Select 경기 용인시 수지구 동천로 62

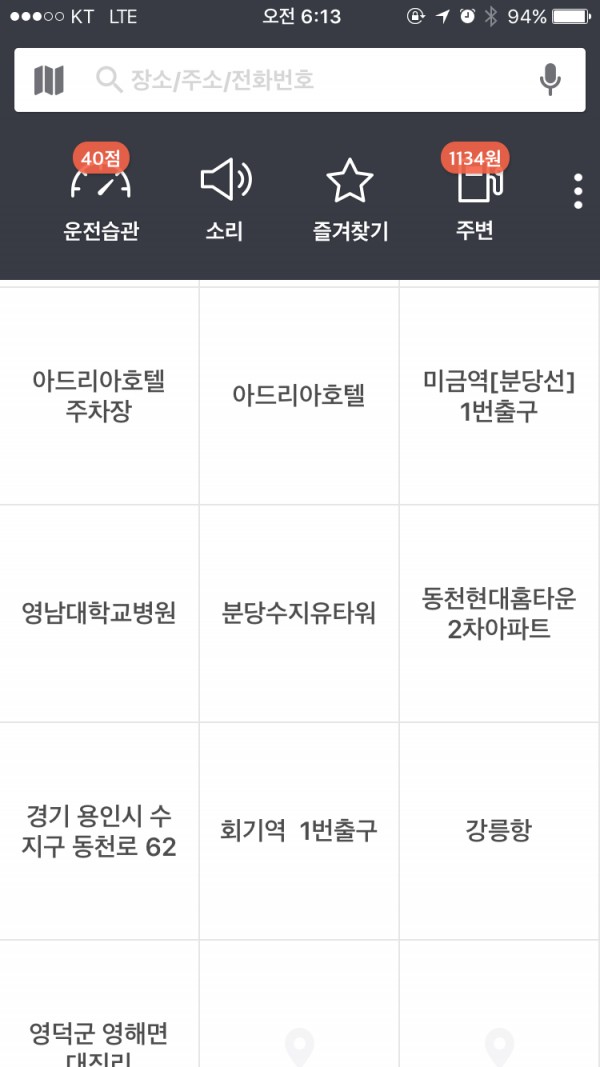(99, 832)
